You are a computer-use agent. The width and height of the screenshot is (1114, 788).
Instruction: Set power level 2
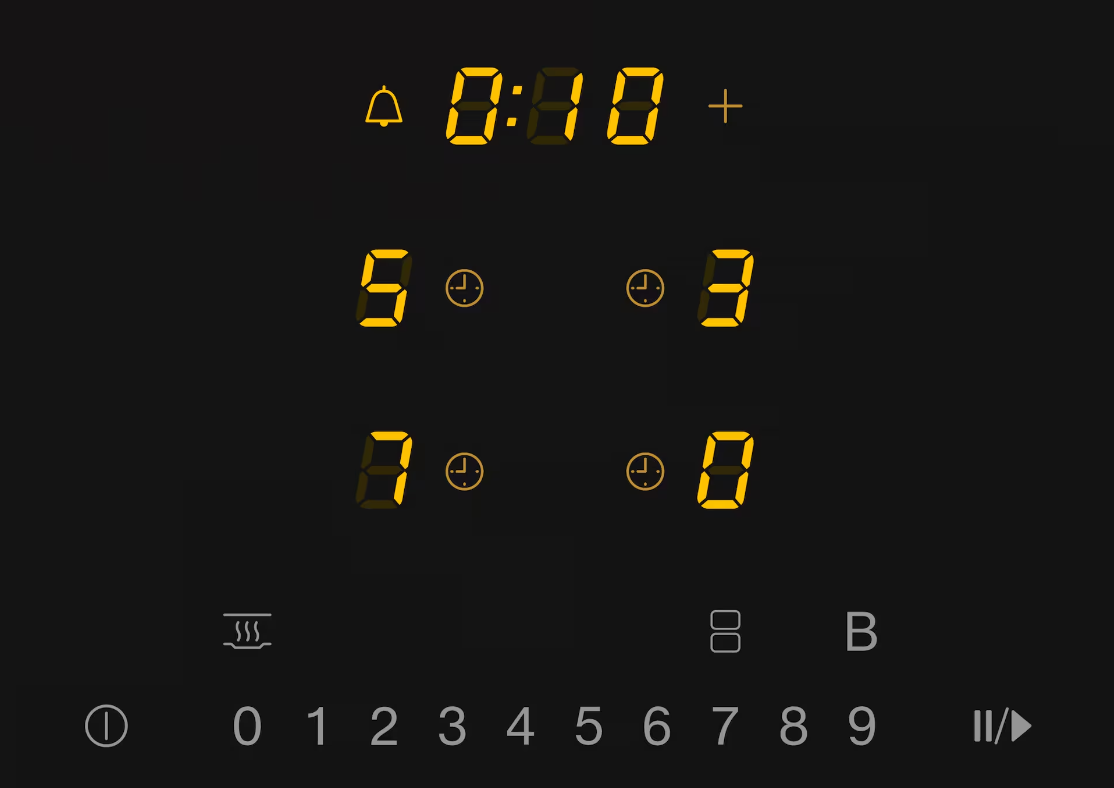click(x=384, y=727)
